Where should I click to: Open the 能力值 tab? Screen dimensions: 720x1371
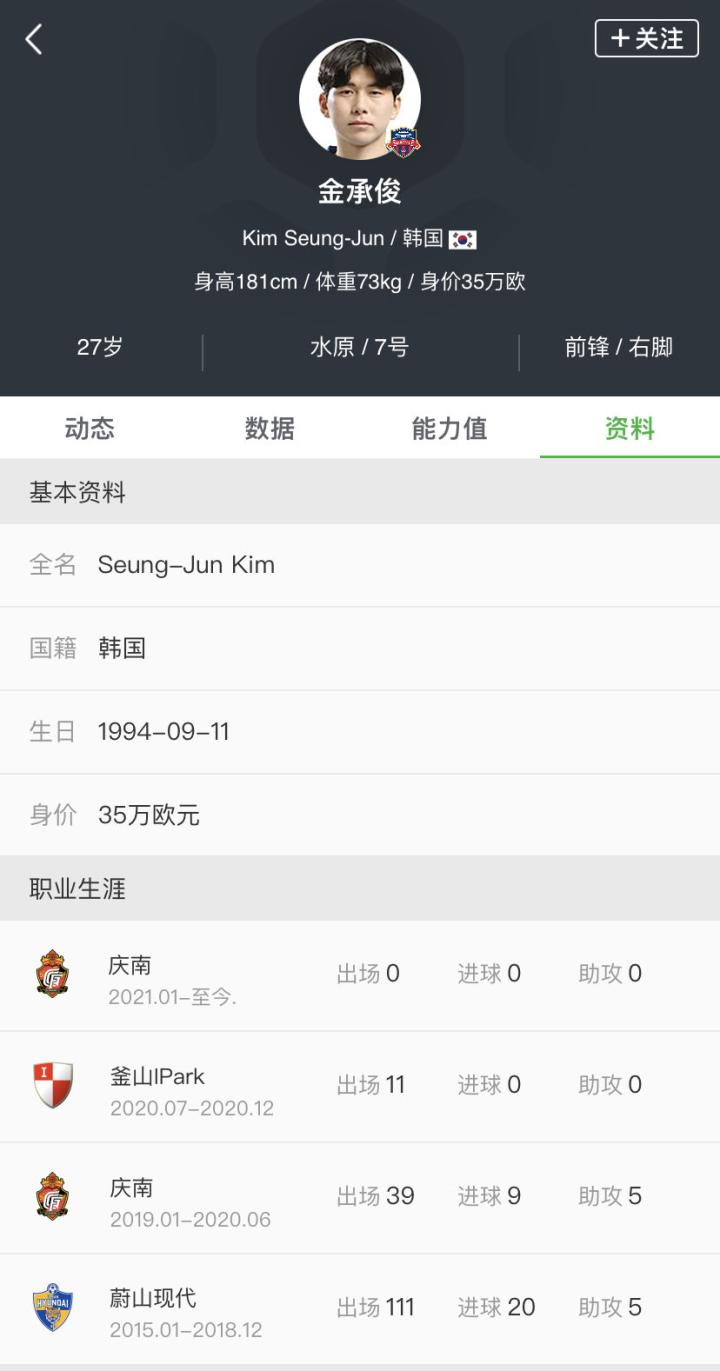(x=450, y=429)
